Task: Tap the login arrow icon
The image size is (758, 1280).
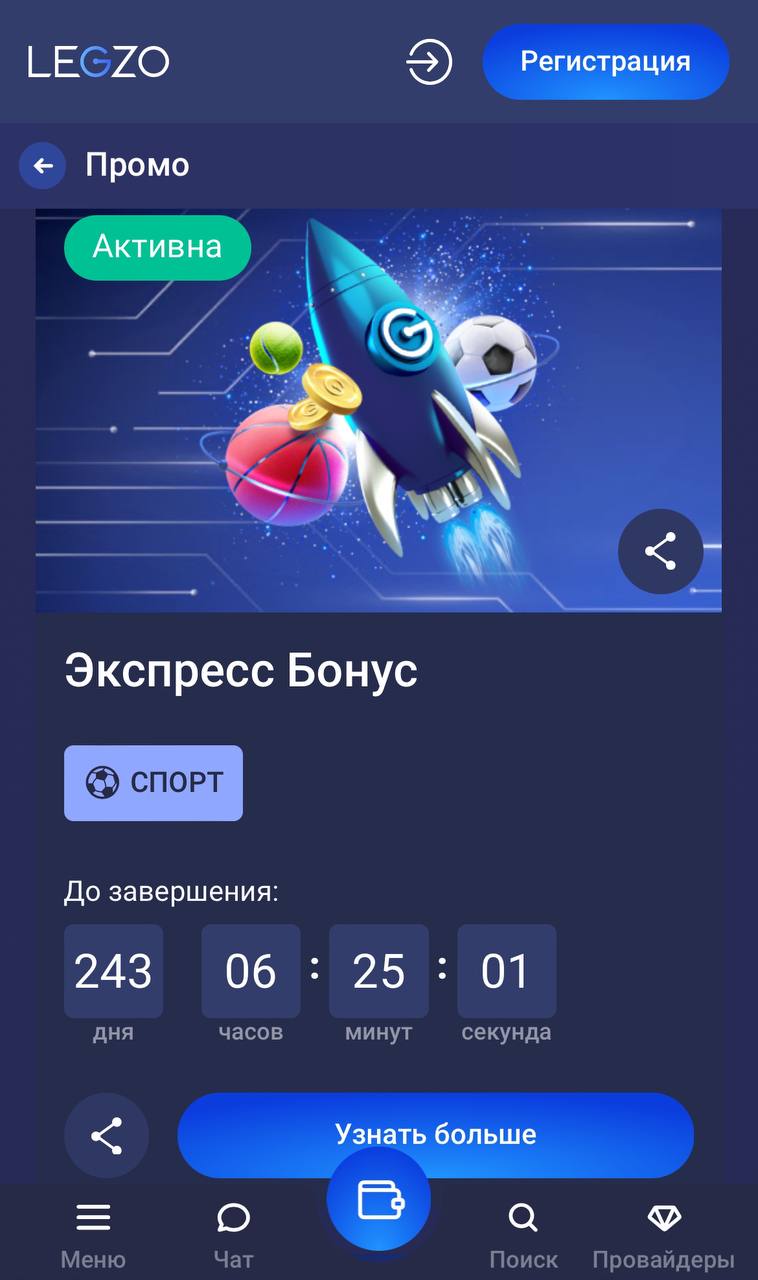Action: coord(429,62)
